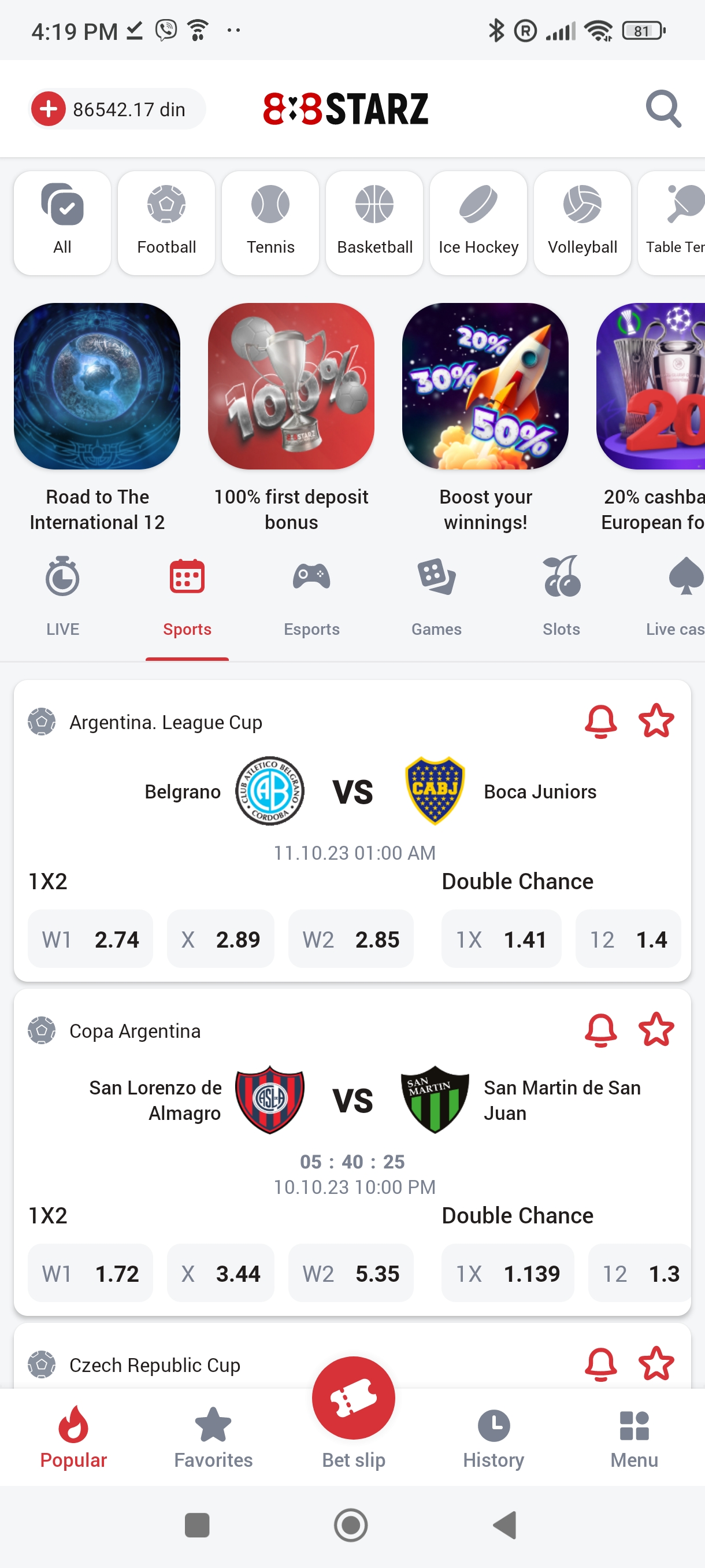Show Ice Hockey events
This screenshot has height=1568, width=705.
[x=478, y=223]
